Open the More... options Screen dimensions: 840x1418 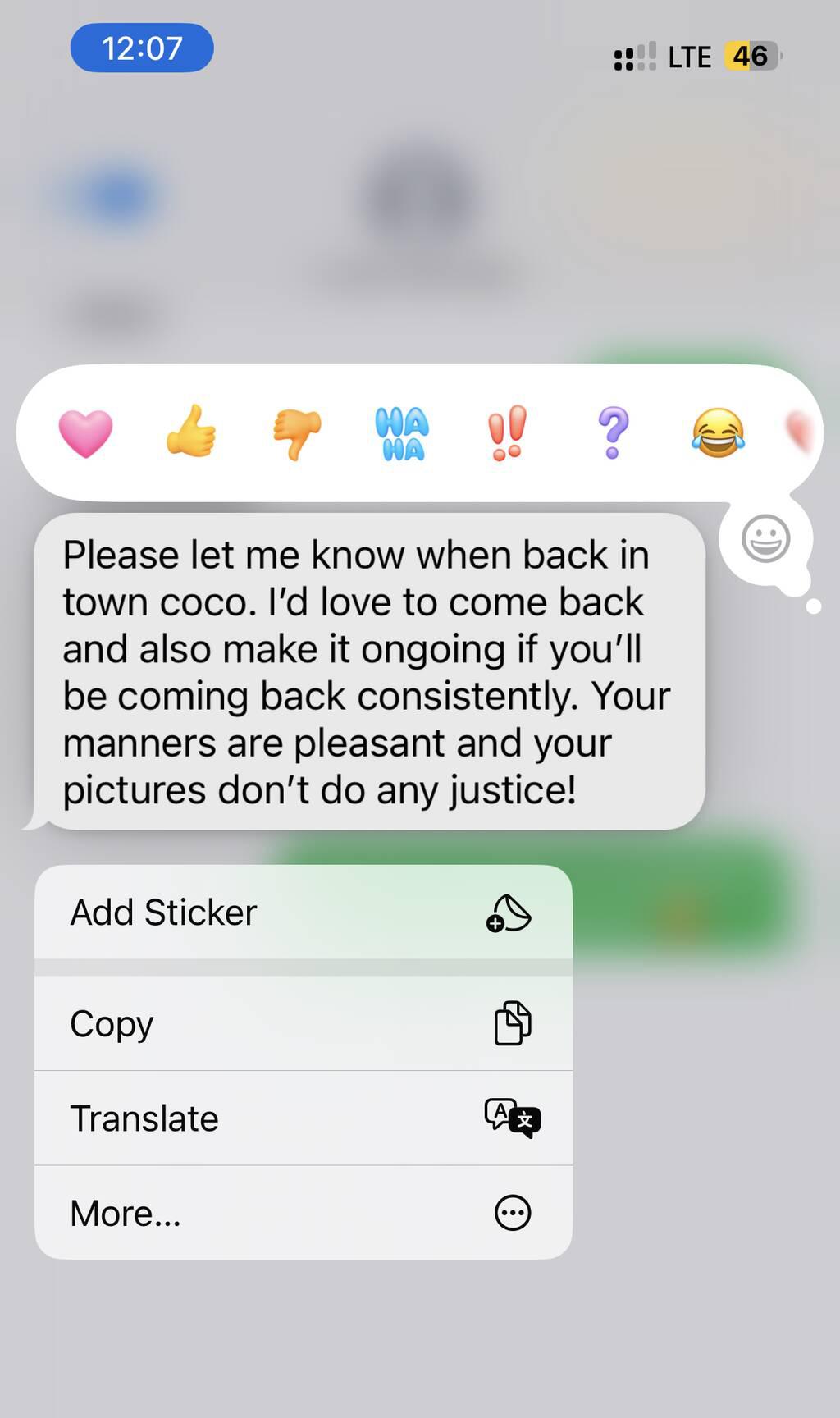point(303,1213)
